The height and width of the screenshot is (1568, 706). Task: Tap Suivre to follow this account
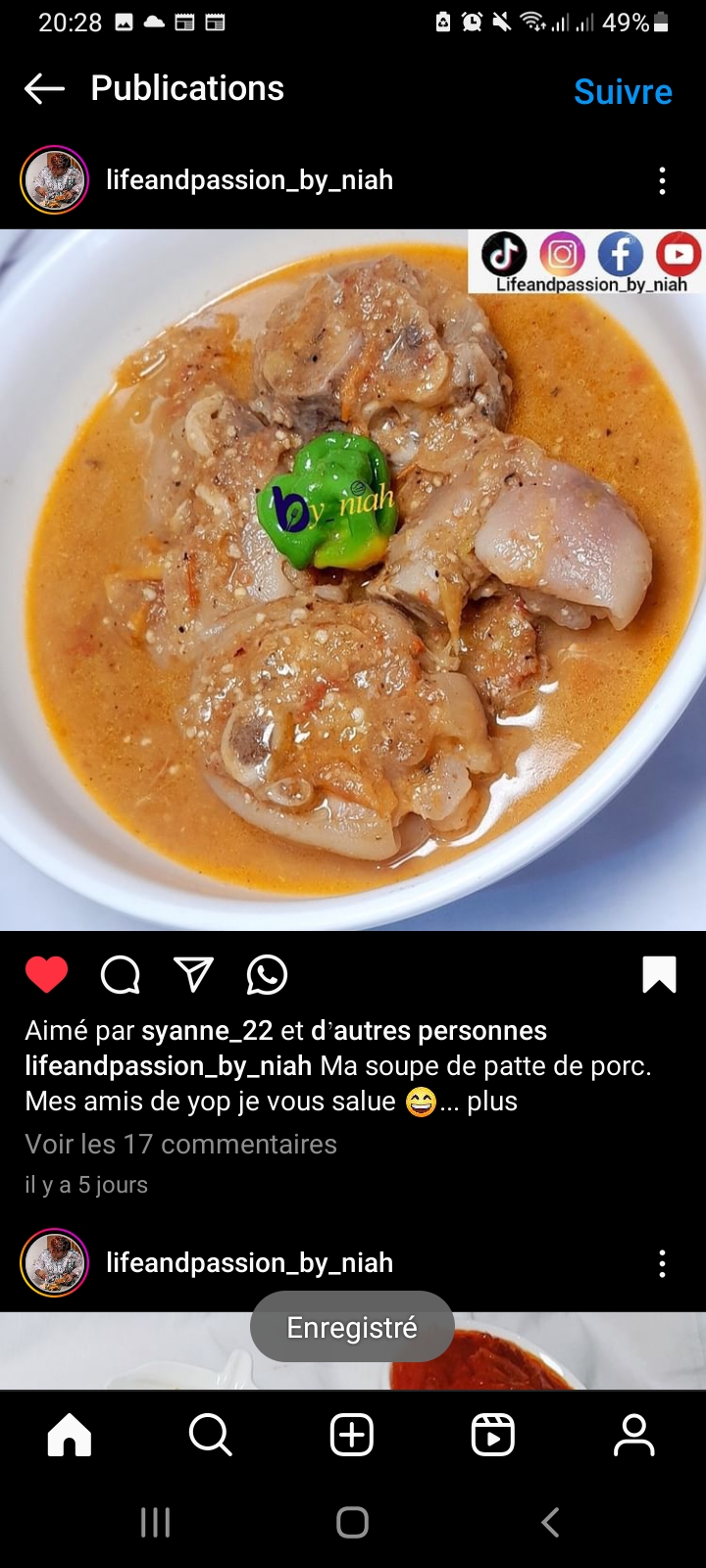point(623,92)
